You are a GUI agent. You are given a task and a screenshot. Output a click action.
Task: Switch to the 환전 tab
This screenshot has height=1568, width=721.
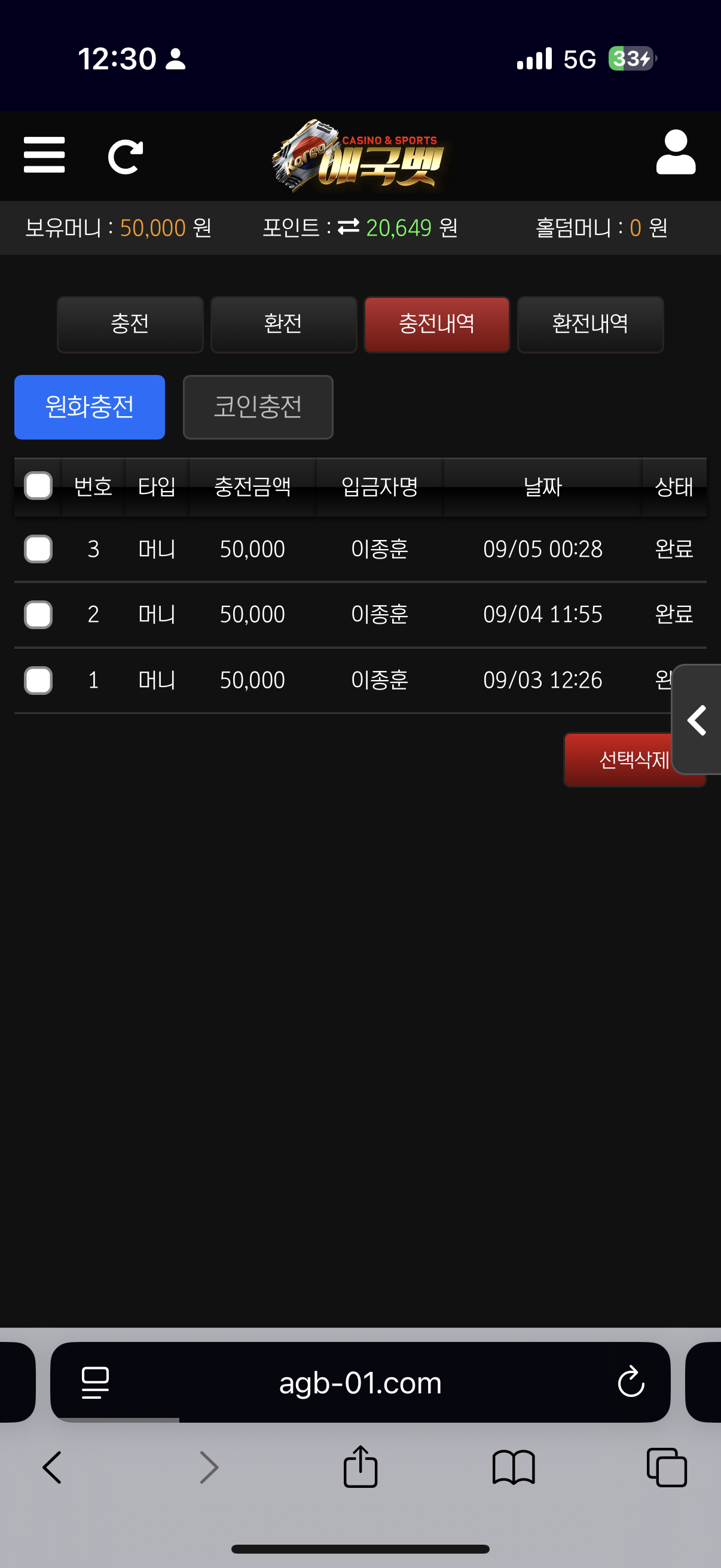pyautogui.click(x=283, y=325)
